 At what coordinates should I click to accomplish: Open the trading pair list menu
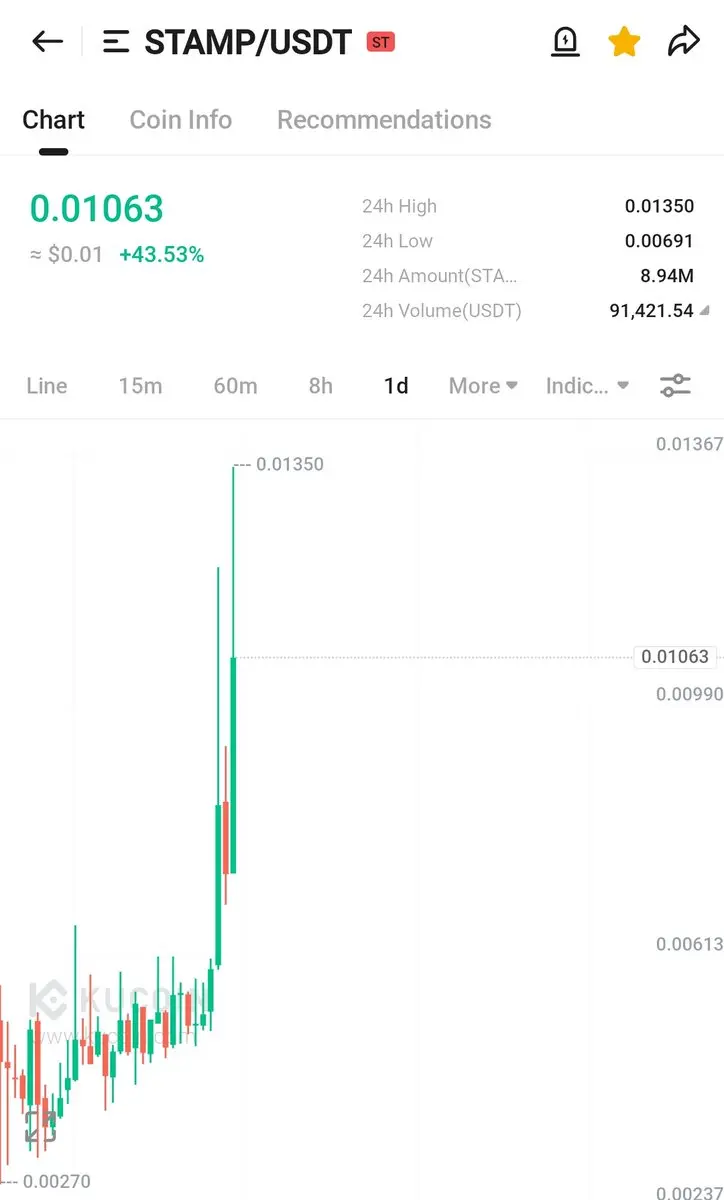[116, 42]
